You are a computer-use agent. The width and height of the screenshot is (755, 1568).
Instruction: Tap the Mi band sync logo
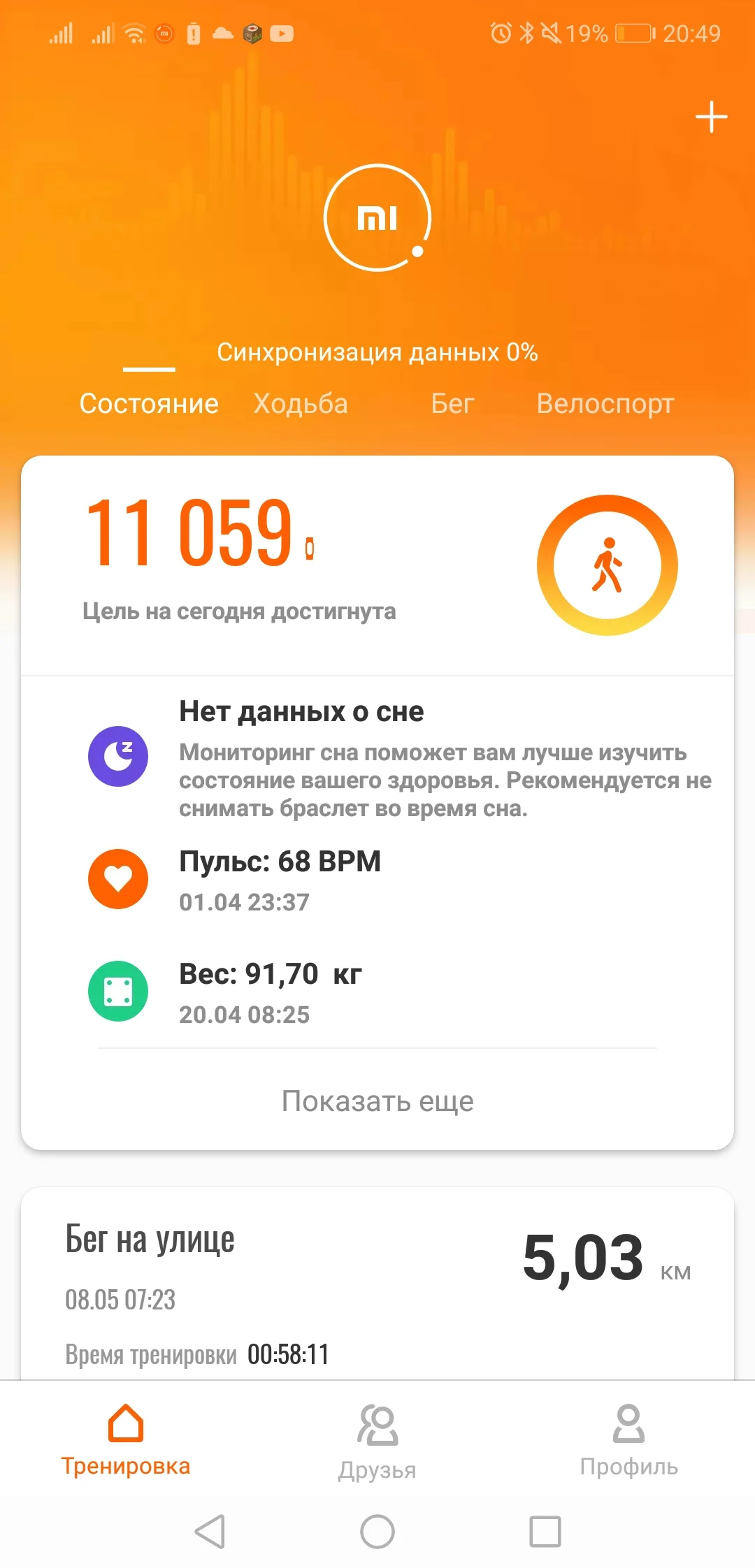(377, 217)
